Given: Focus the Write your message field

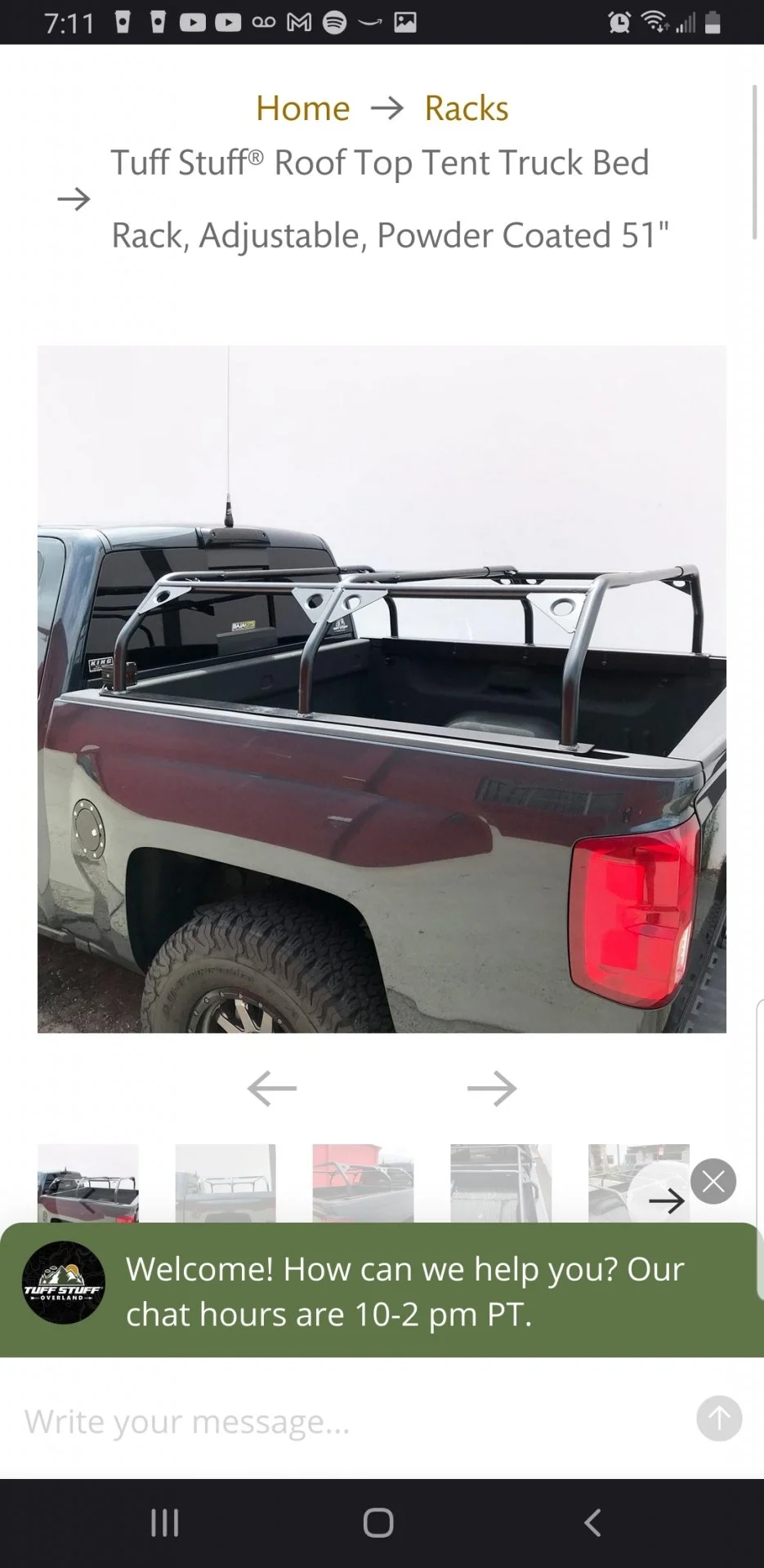Looking at the screenshot, I should pyautogui.click(x=351, y=1422).
